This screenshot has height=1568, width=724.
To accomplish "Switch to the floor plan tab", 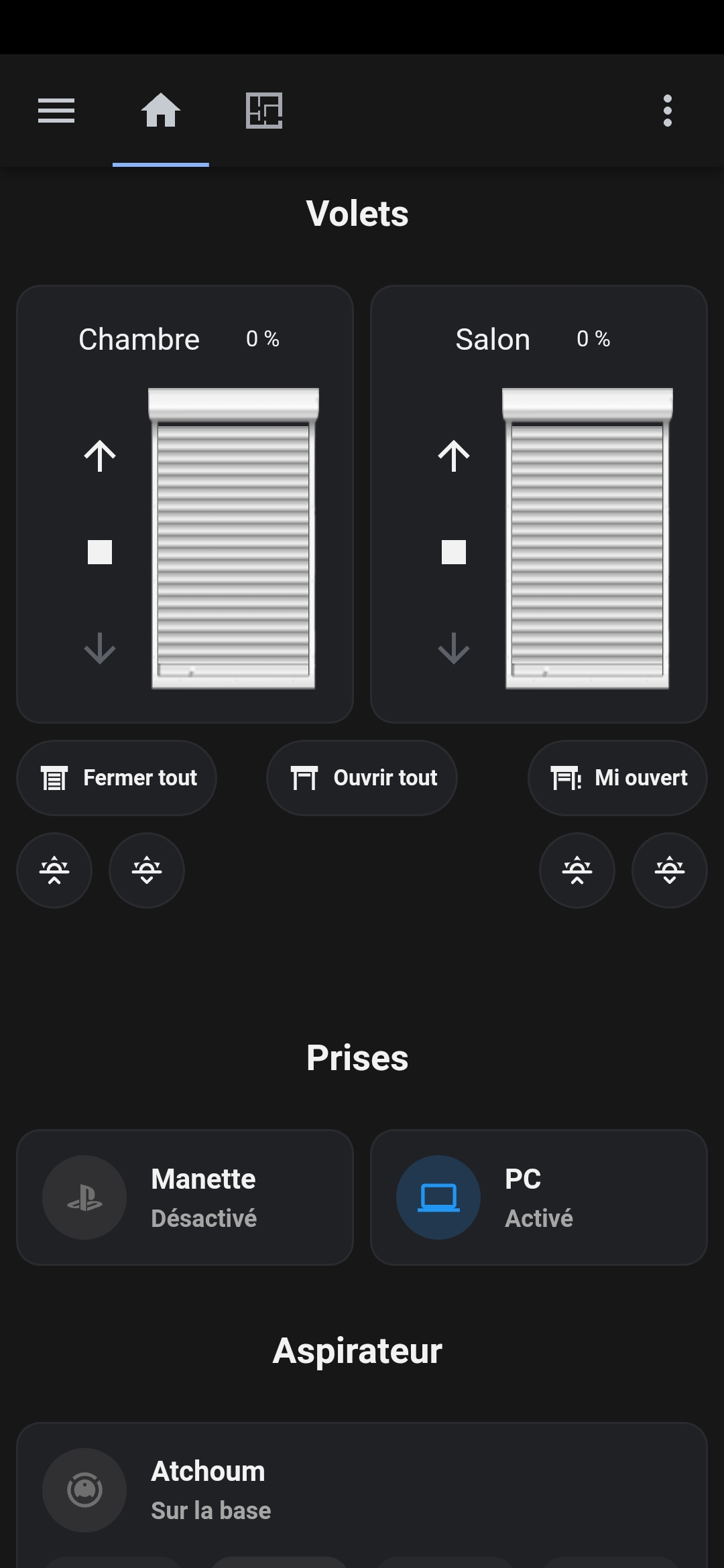I will tap(264, 111).
